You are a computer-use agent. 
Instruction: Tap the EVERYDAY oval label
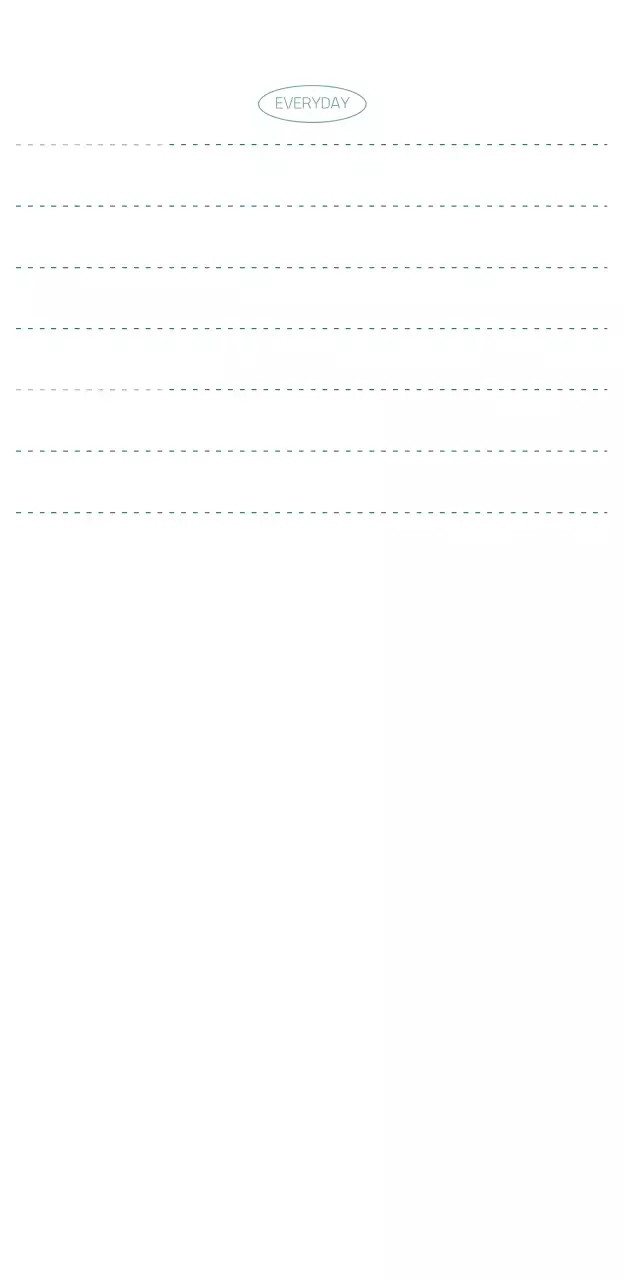(x=312, y=104)
